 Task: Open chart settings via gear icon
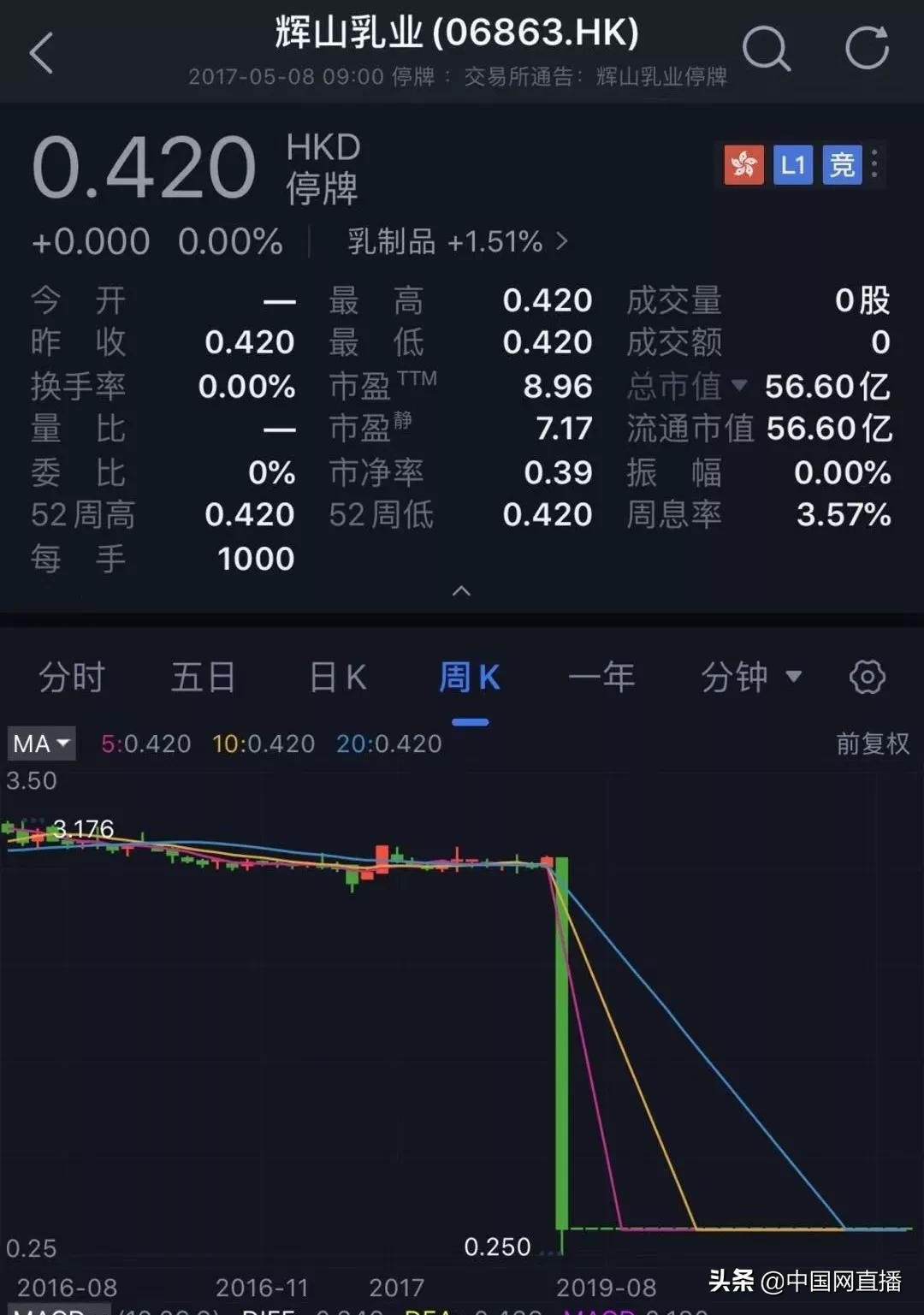[868, 676]
